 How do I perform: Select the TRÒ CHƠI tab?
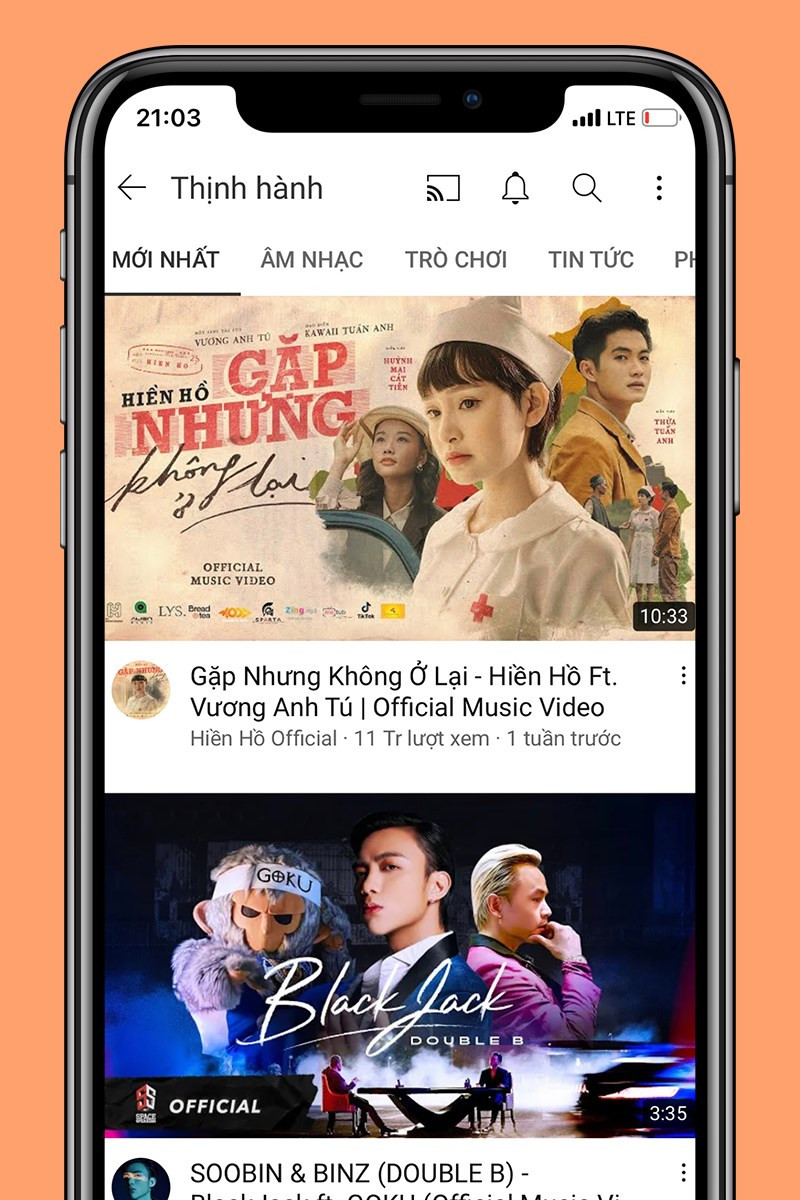point(456,260)
